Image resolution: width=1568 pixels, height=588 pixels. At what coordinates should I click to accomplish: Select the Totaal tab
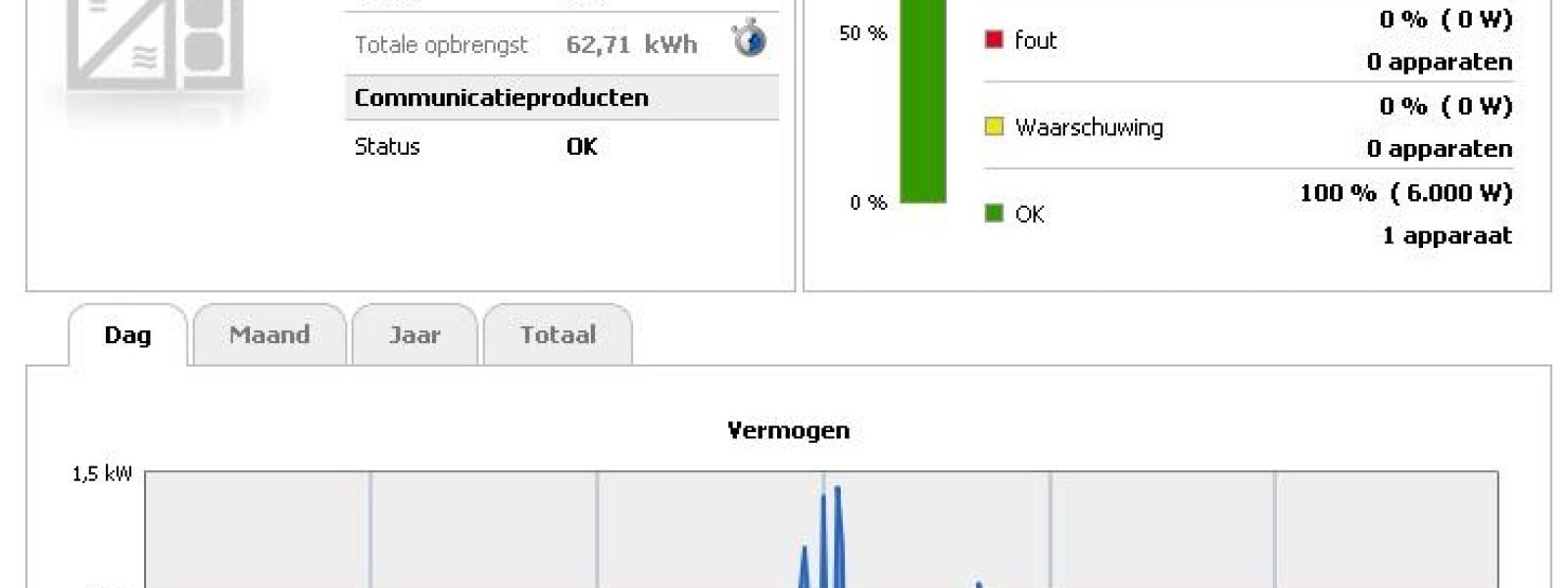[558, 335]
